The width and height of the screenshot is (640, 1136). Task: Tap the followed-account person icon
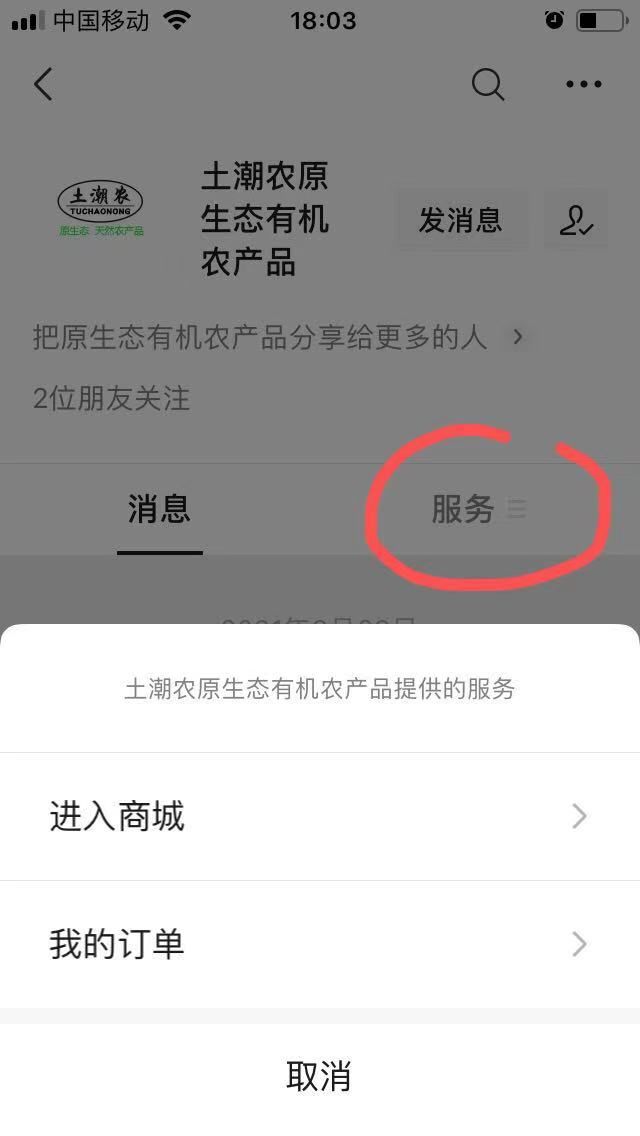pos(576,220)
